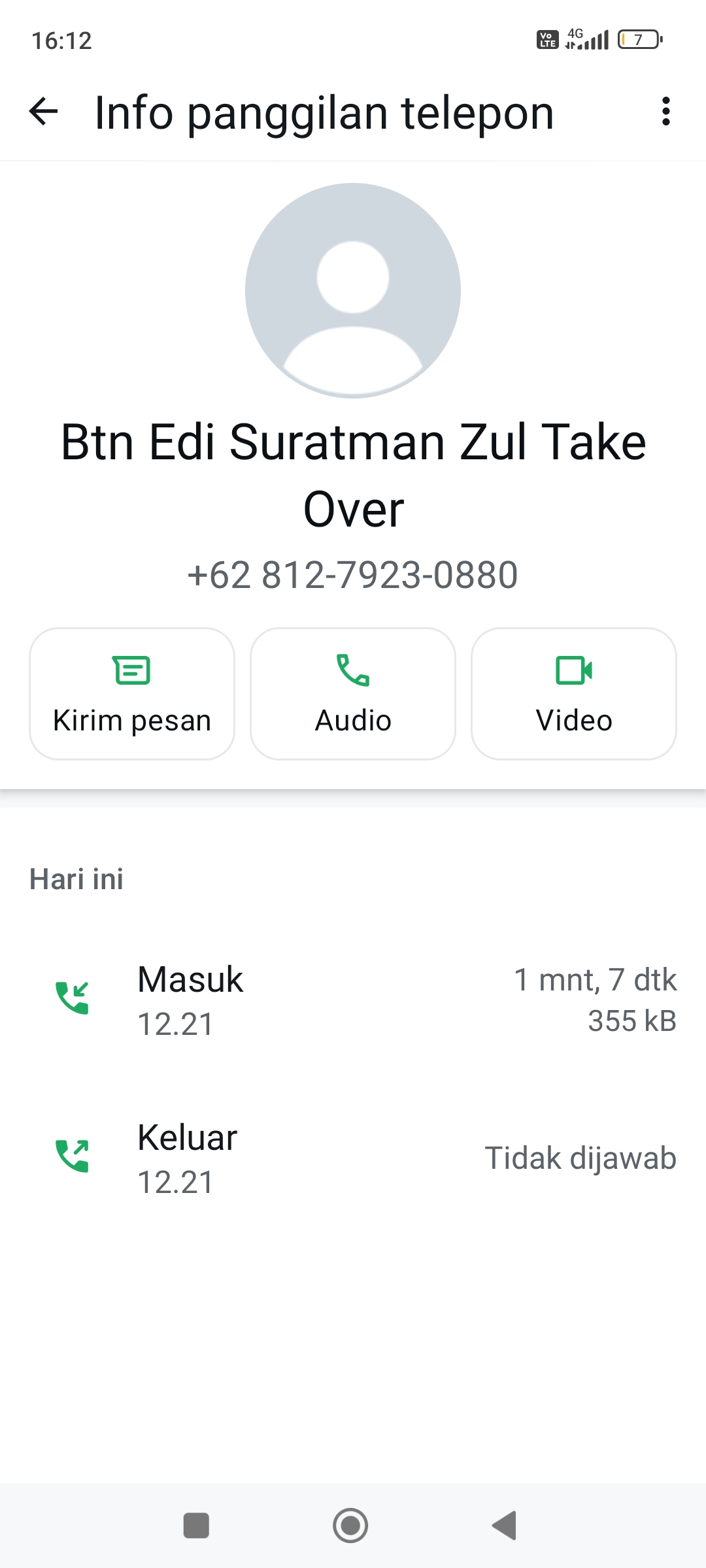The image size is (706, 1568).
Task: Start an Audio call
Action: click(353, 694)
